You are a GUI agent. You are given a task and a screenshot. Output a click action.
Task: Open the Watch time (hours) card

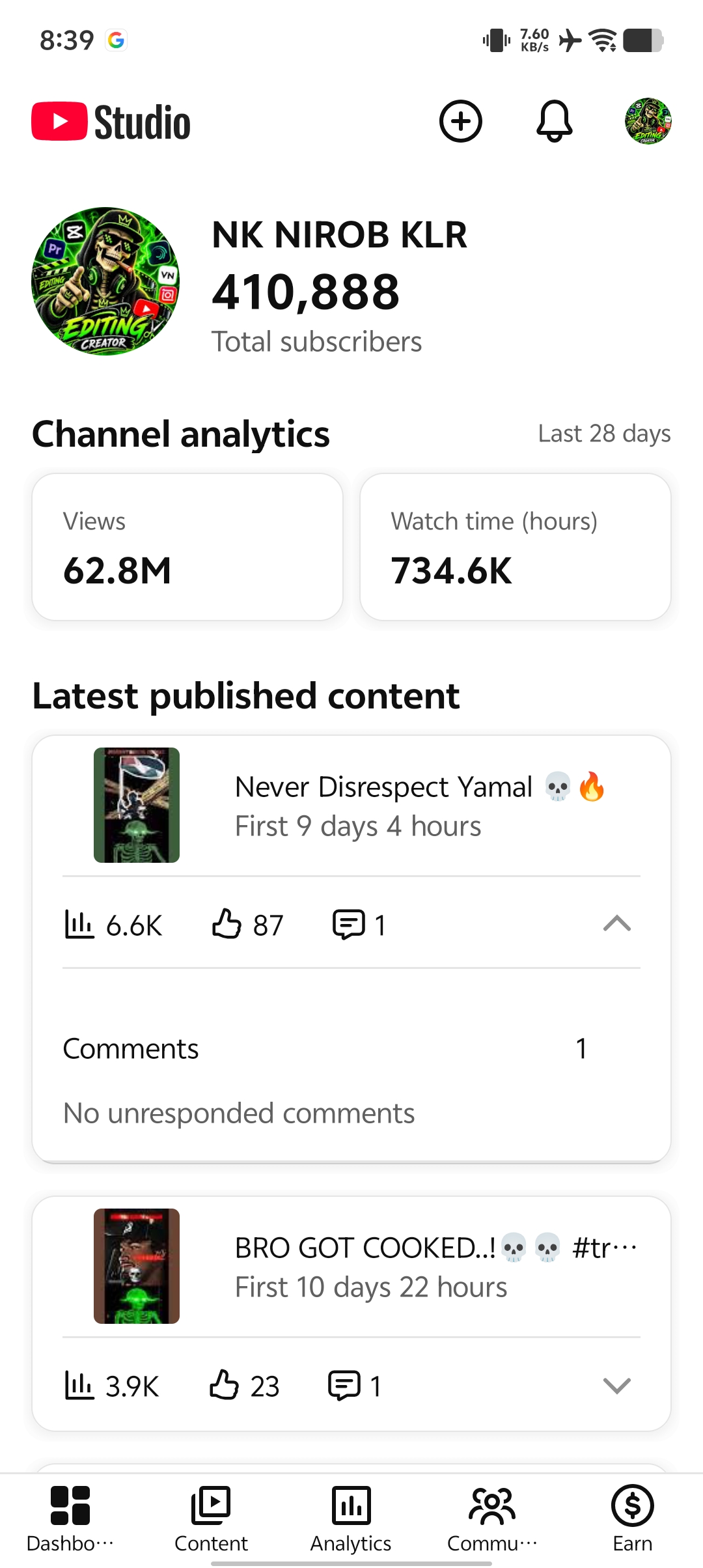516,547
